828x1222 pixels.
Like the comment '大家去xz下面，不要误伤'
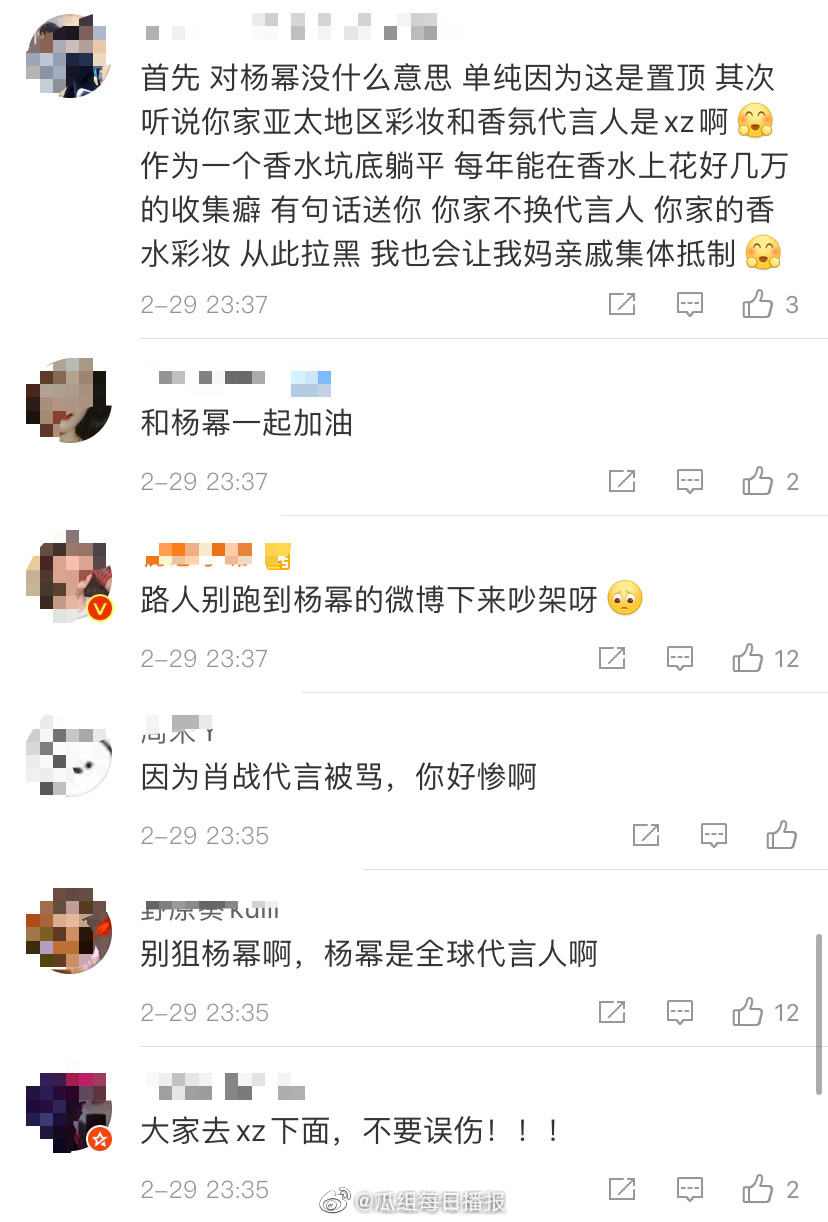tap(758, 1189)
